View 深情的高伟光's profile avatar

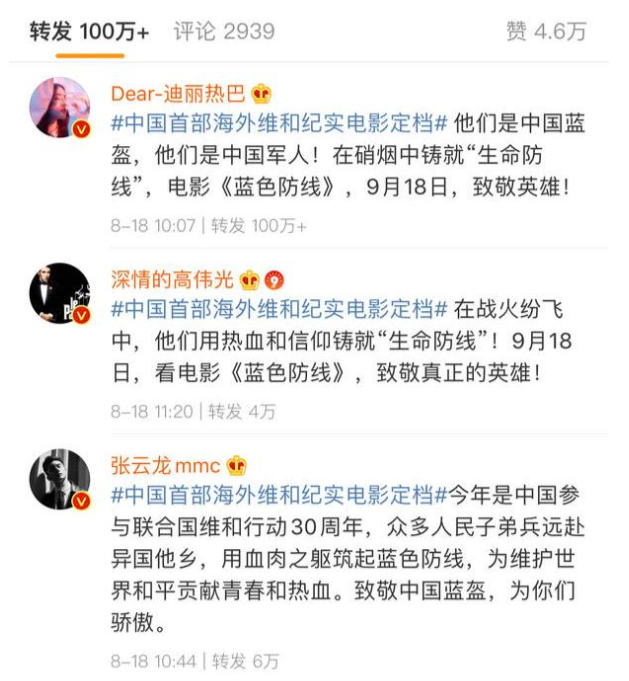[x=59, y=292]
